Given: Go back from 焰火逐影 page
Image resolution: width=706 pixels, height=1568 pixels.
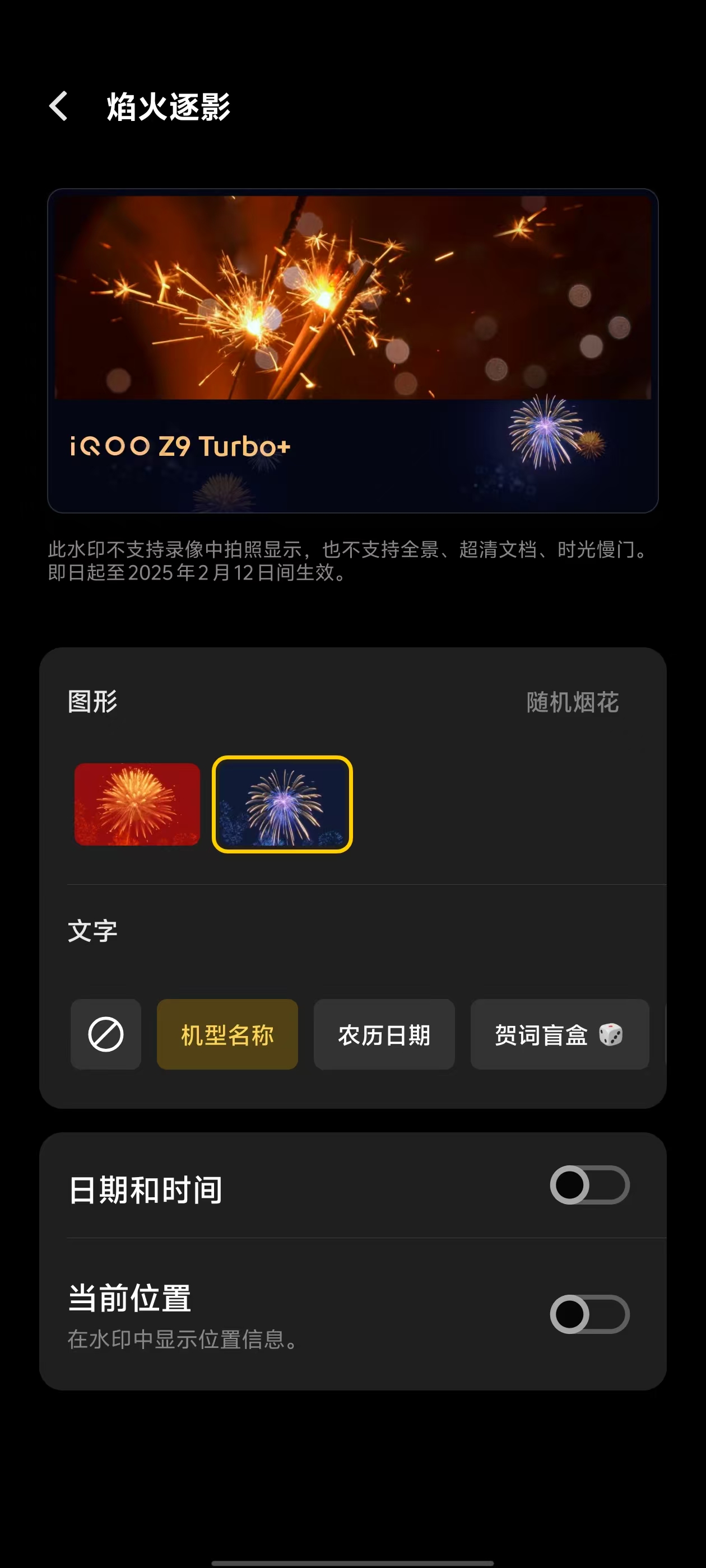Looking at the screenshot, I should point(58,106).
